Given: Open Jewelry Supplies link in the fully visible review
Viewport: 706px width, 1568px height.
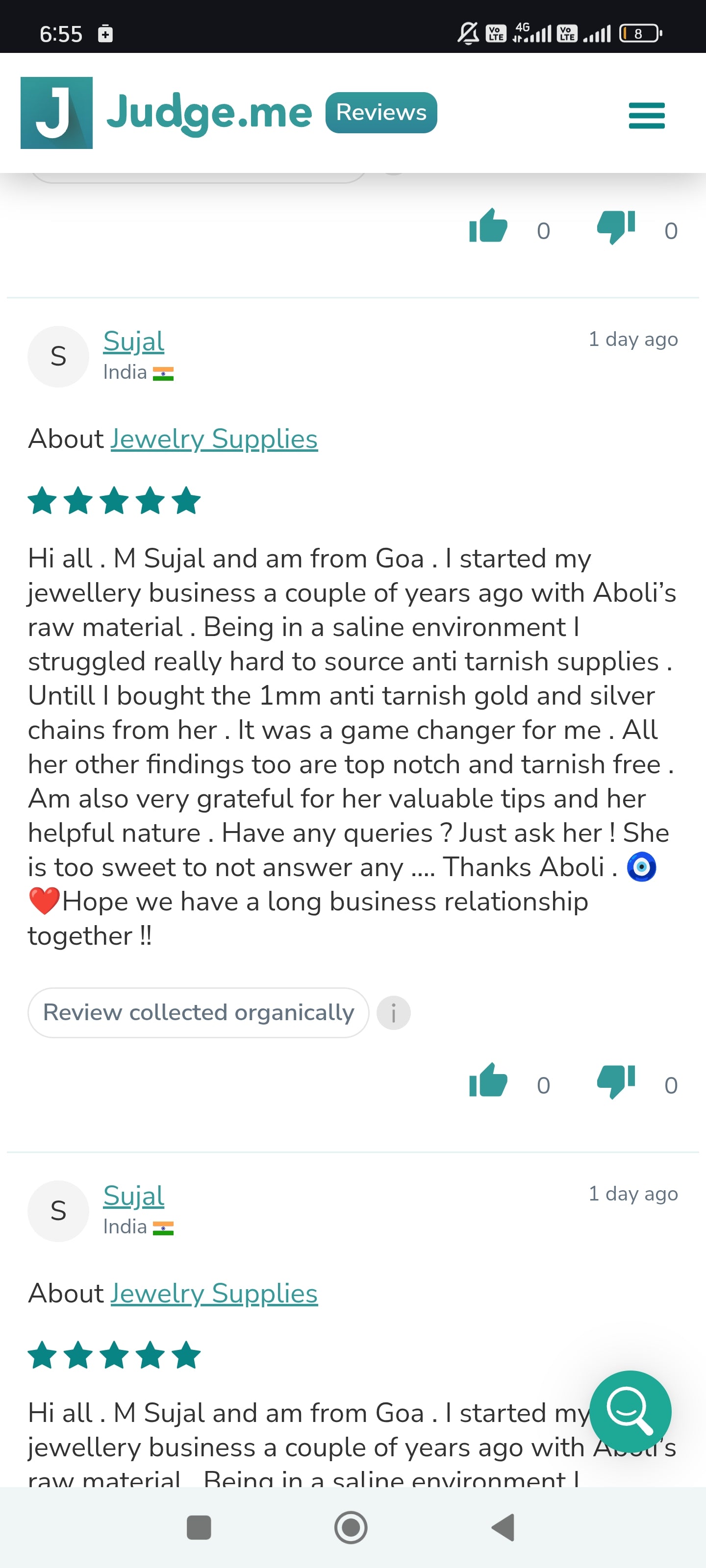Looking at the screenshot, I should (214, 439).
